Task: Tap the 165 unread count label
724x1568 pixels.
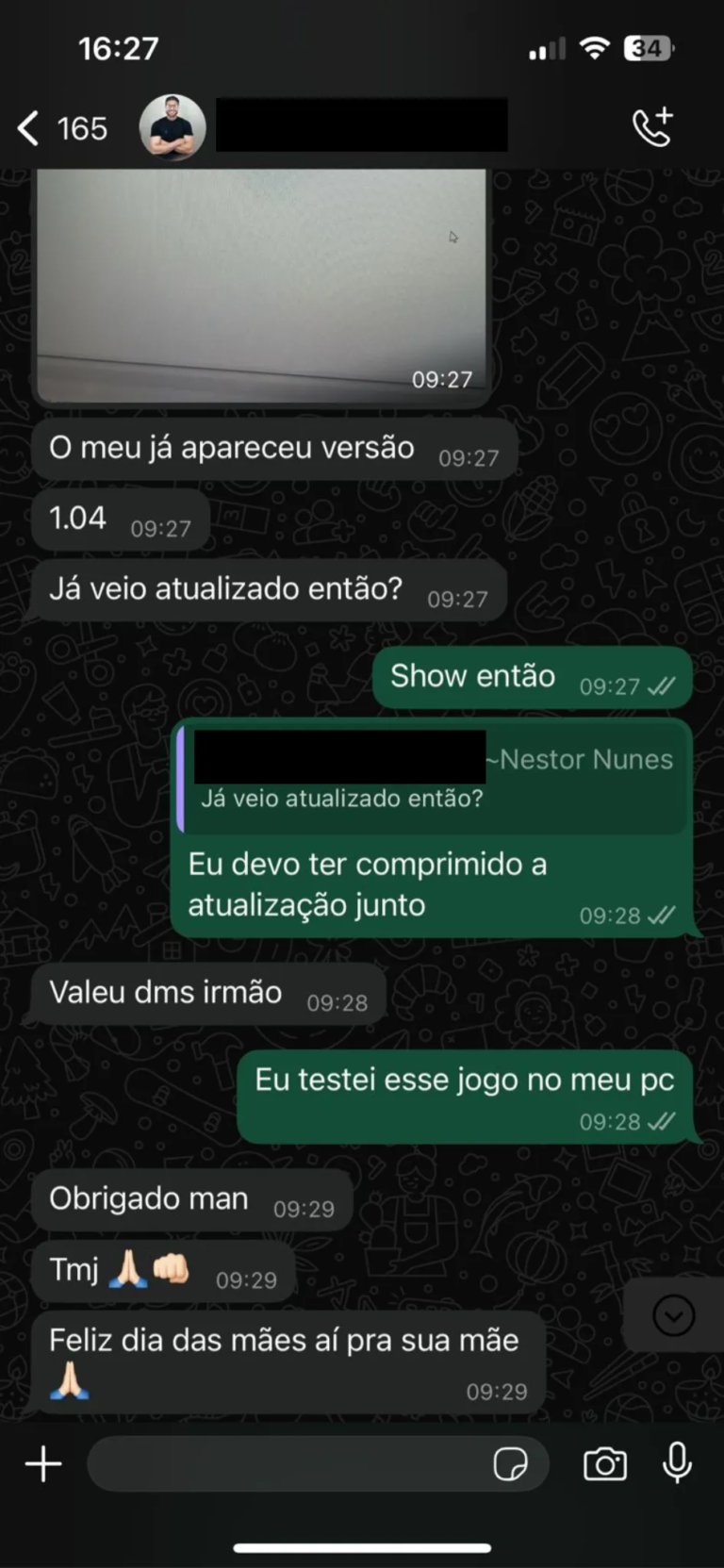Action: click(x=81, y=127)
